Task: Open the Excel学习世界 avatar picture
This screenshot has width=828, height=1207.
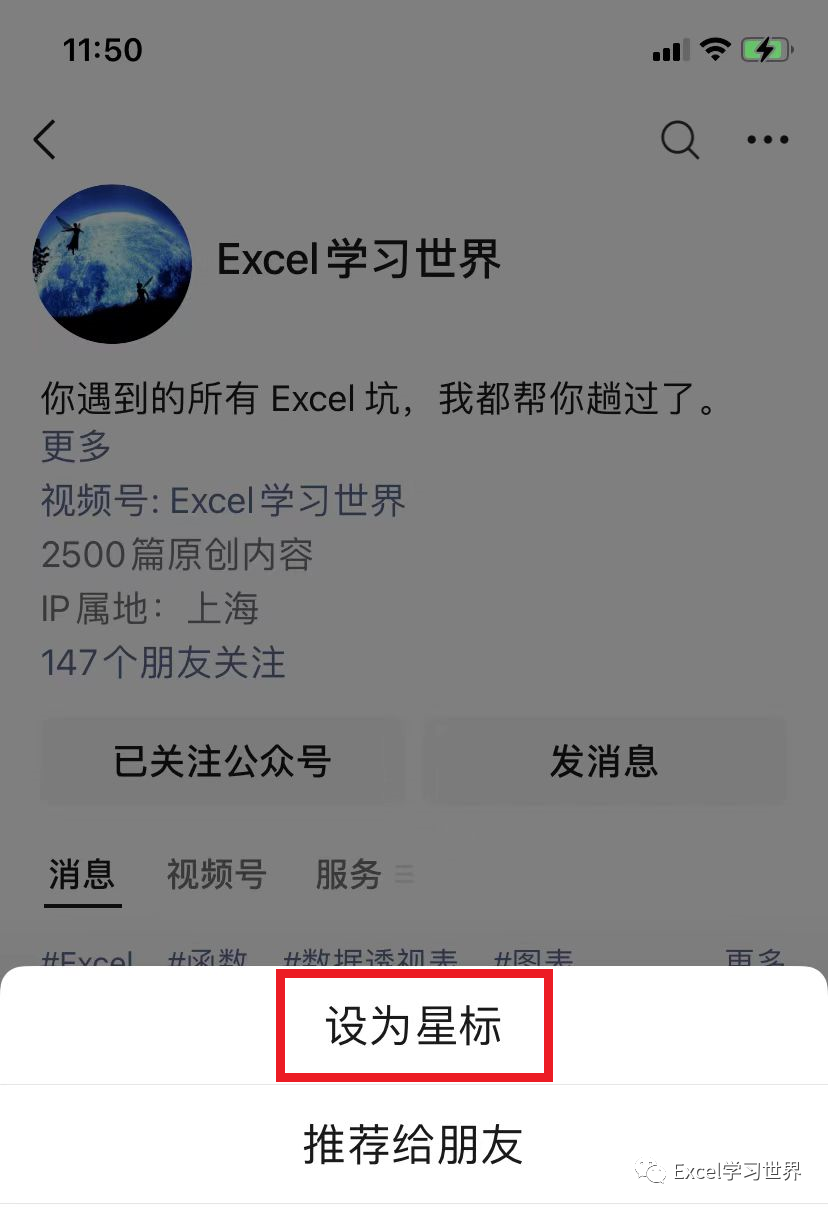Action: tap(112, 264)
